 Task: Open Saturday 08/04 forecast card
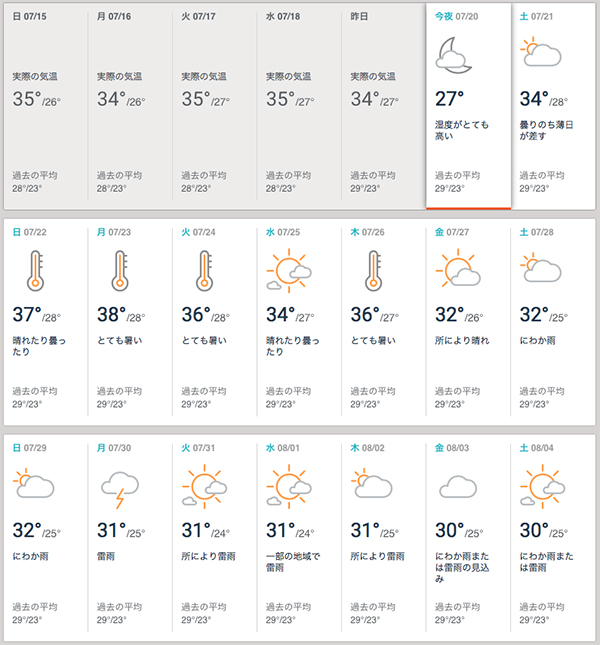[553, 537]
